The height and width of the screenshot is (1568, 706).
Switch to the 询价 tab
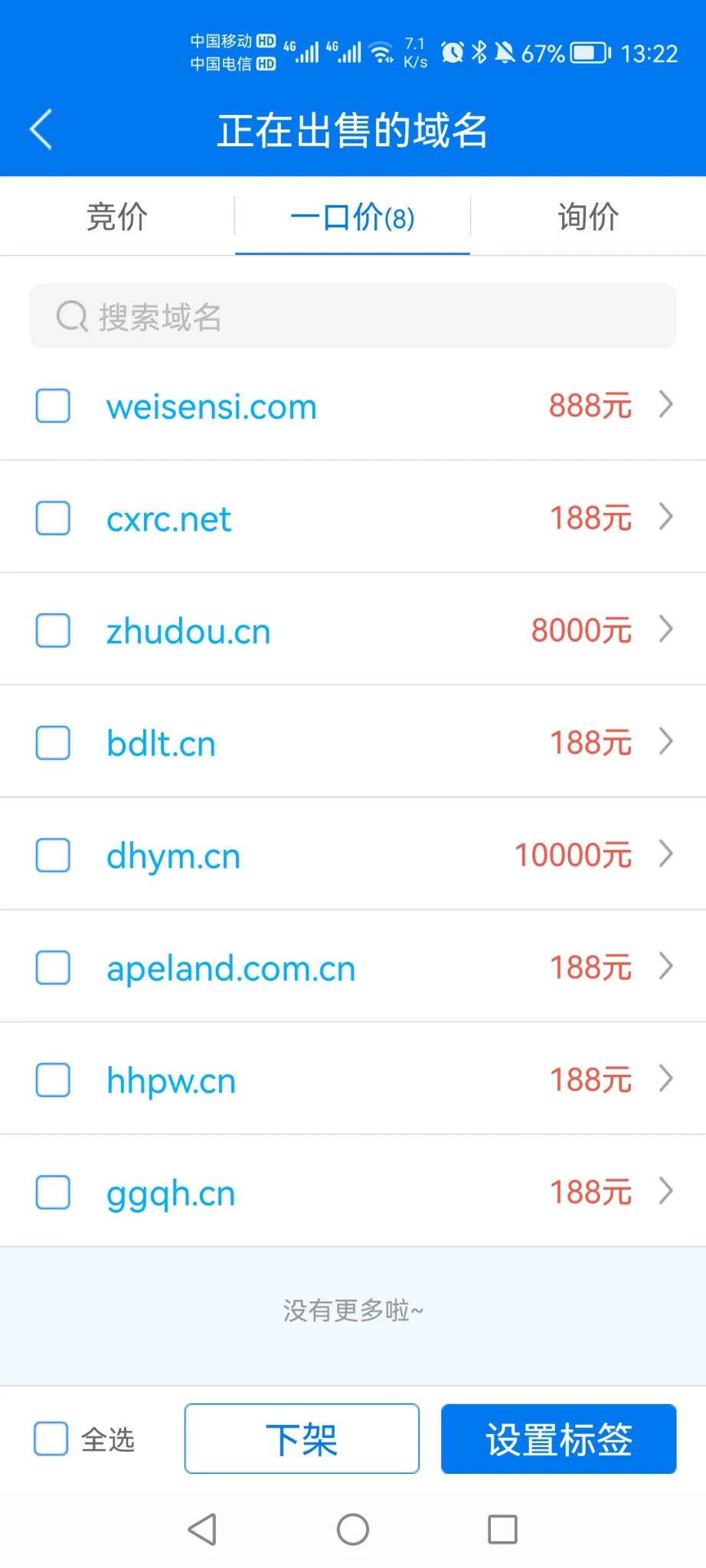coord(587,217)
